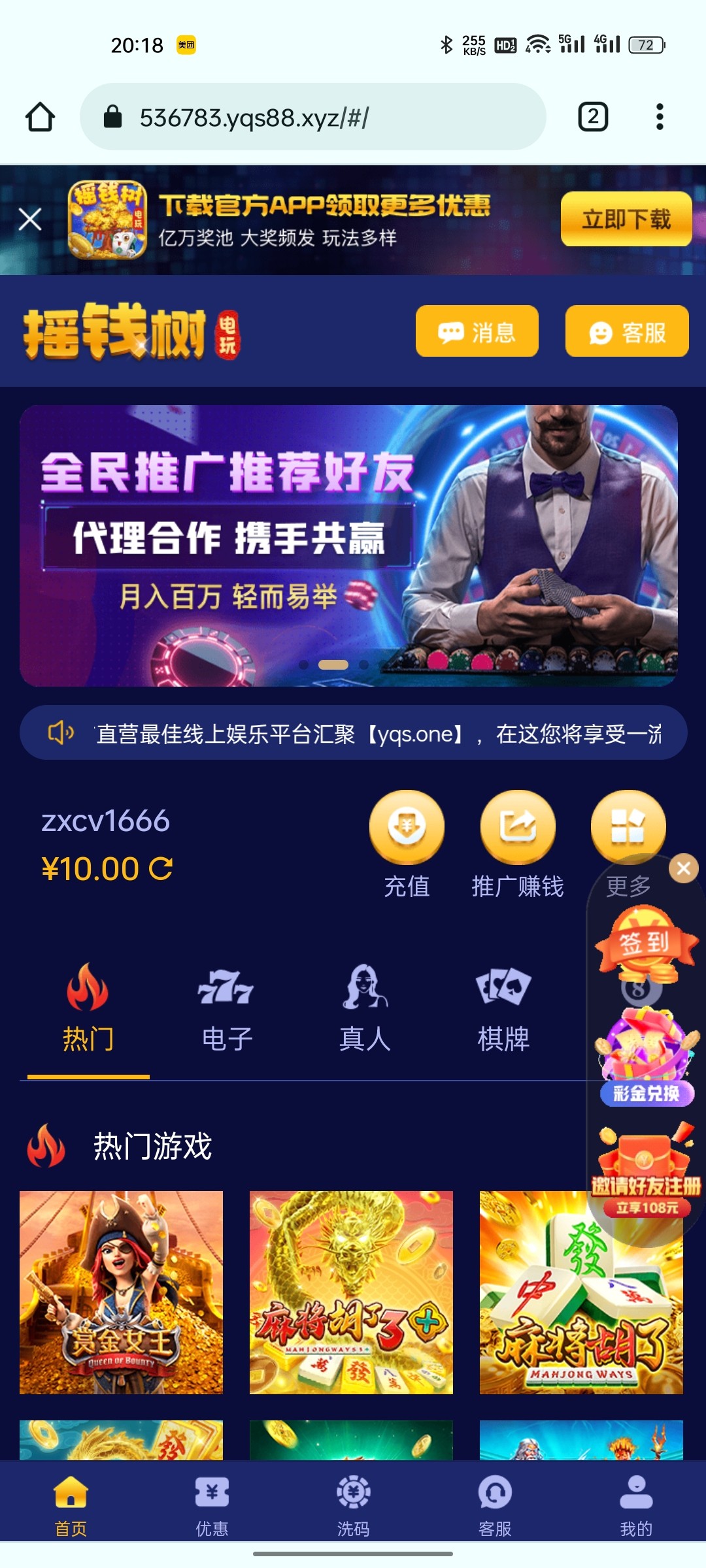
Task: Dismiss the app download banner
Action: click(x=30, y=220)
